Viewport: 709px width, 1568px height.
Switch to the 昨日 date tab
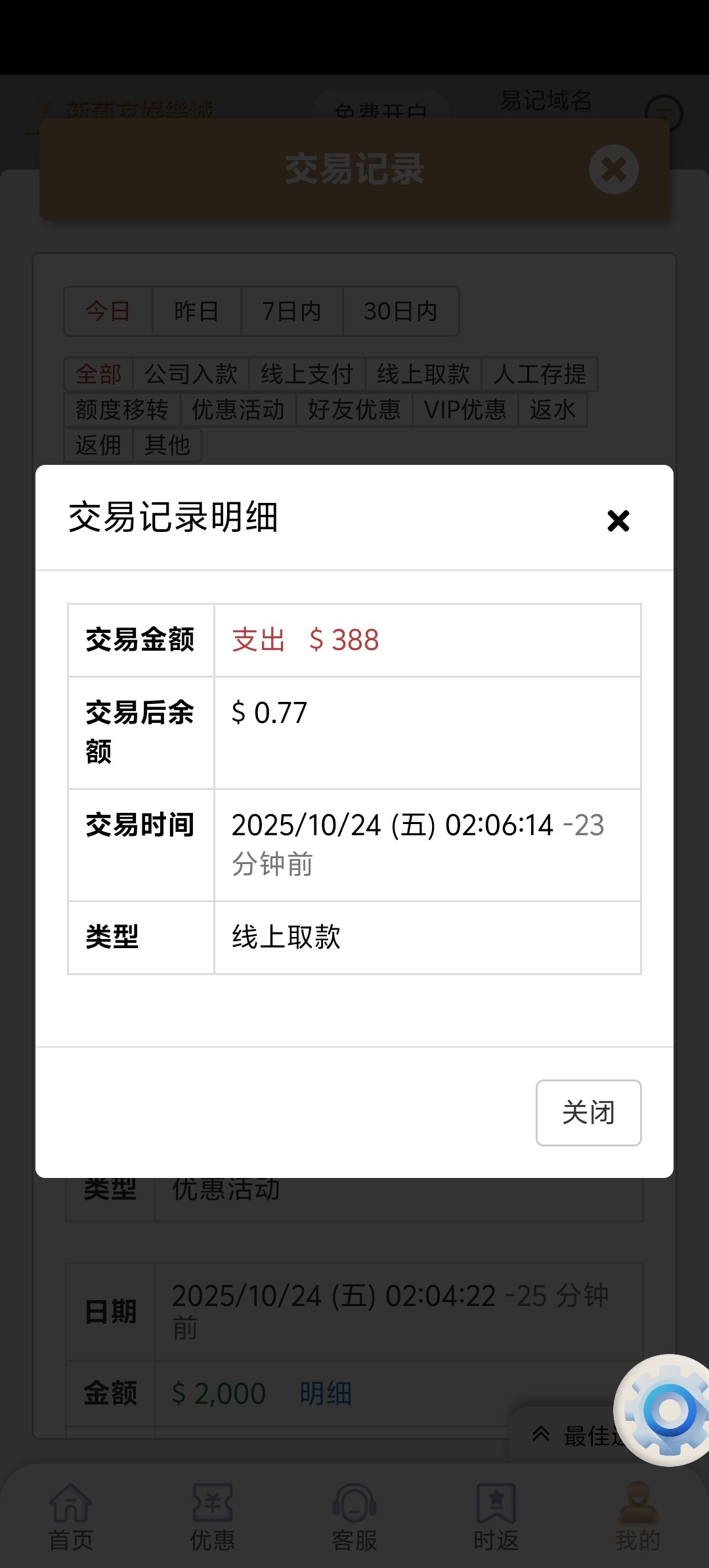(196, 311)
